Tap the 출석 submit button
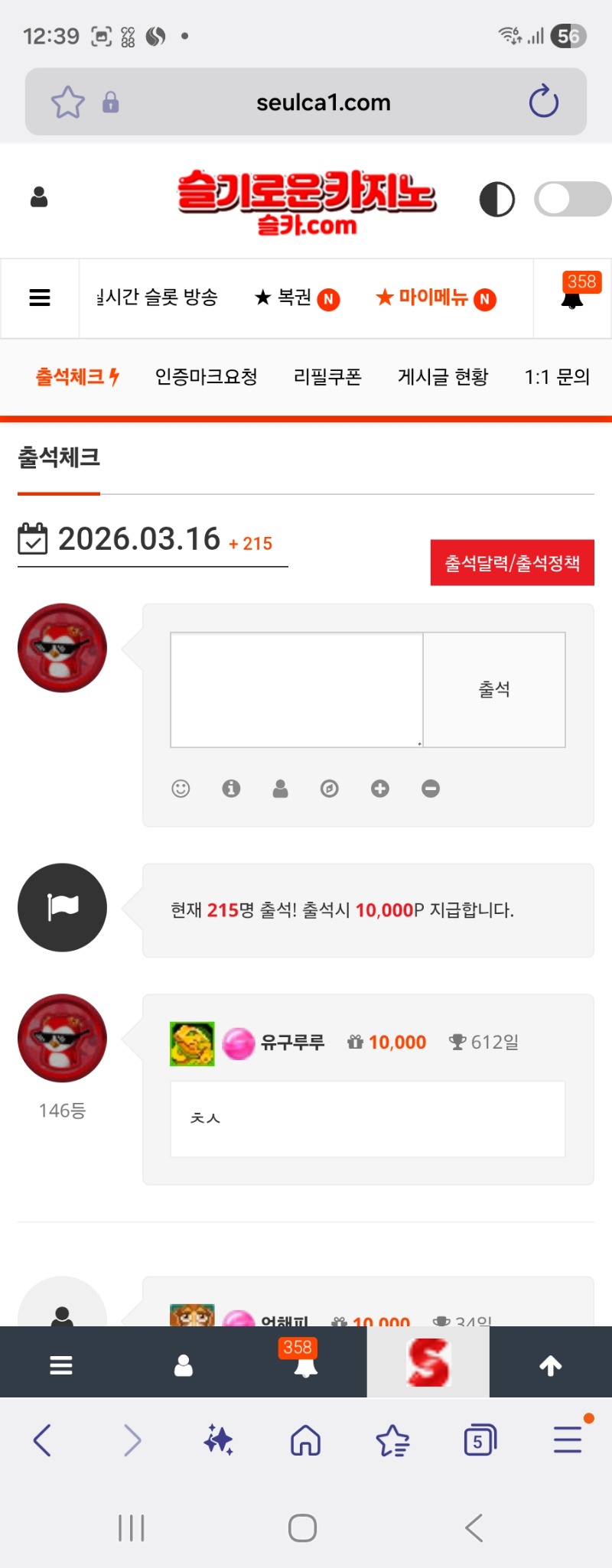This screenshot has width=612, height=1568. (x=494, y=689)
